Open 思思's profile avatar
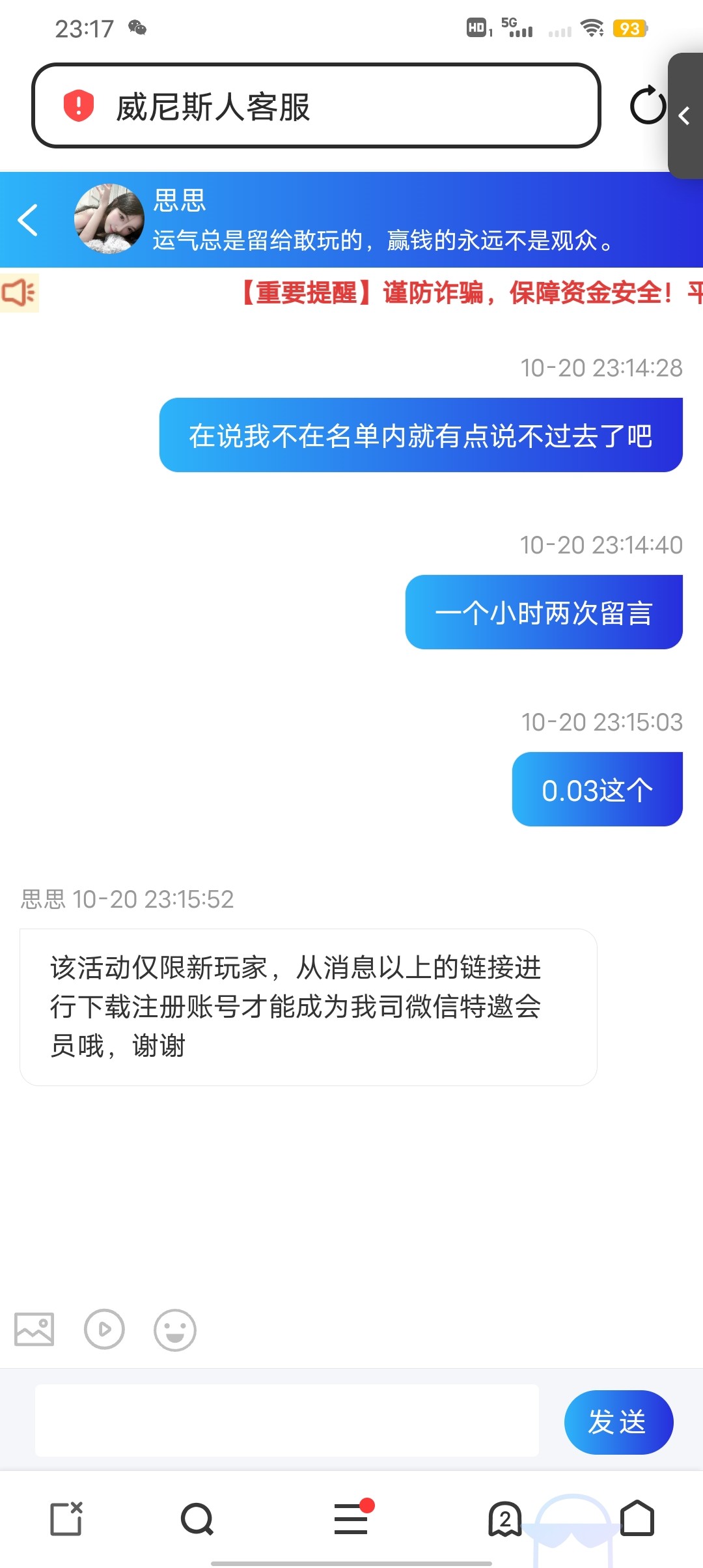 pyautogui.click(x=108, y=220)
